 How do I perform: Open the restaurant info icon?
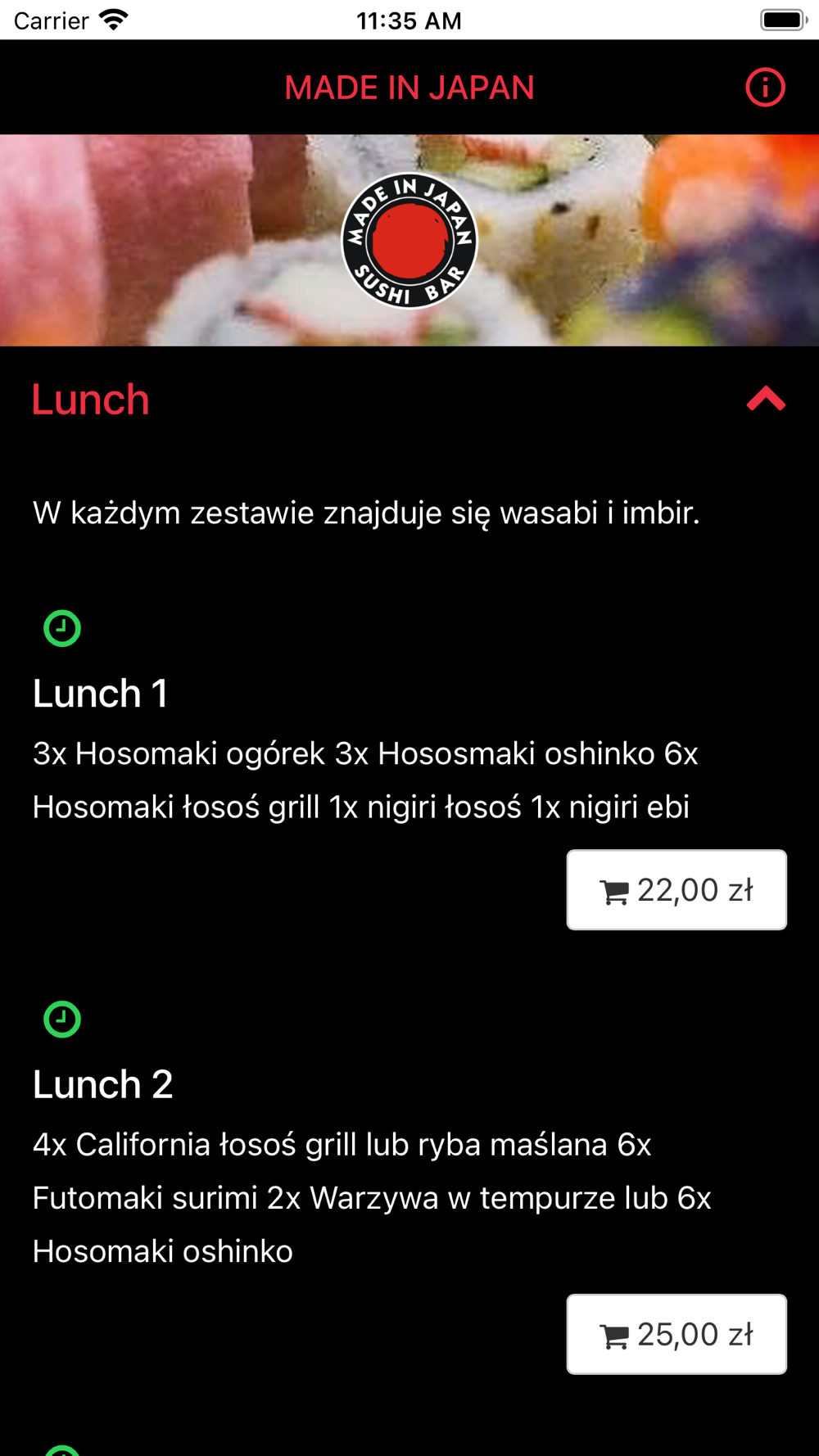pyautogui.click(x=765, y=87)
